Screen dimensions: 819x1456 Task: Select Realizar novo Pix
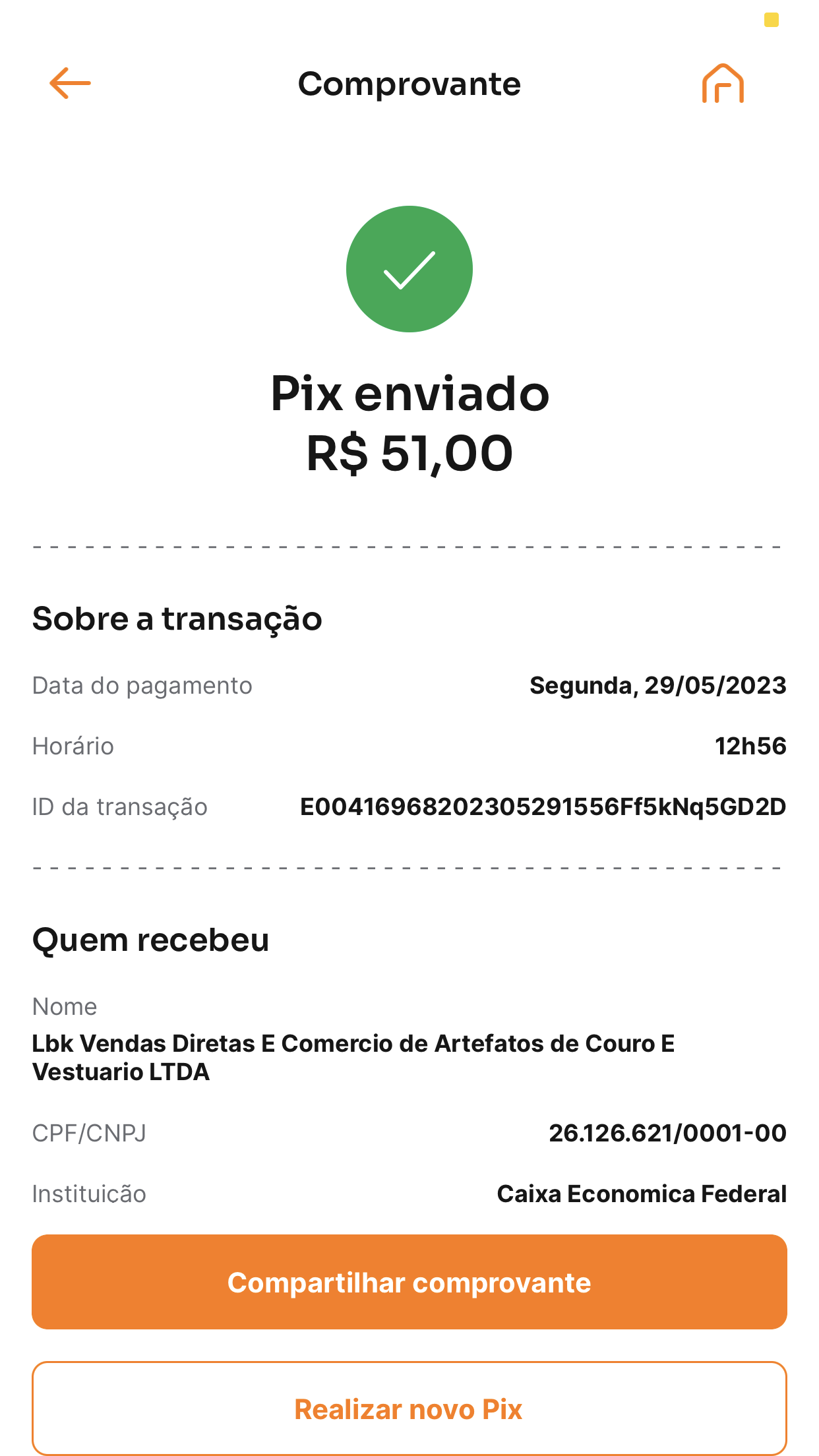click(x=409, y=1409)
